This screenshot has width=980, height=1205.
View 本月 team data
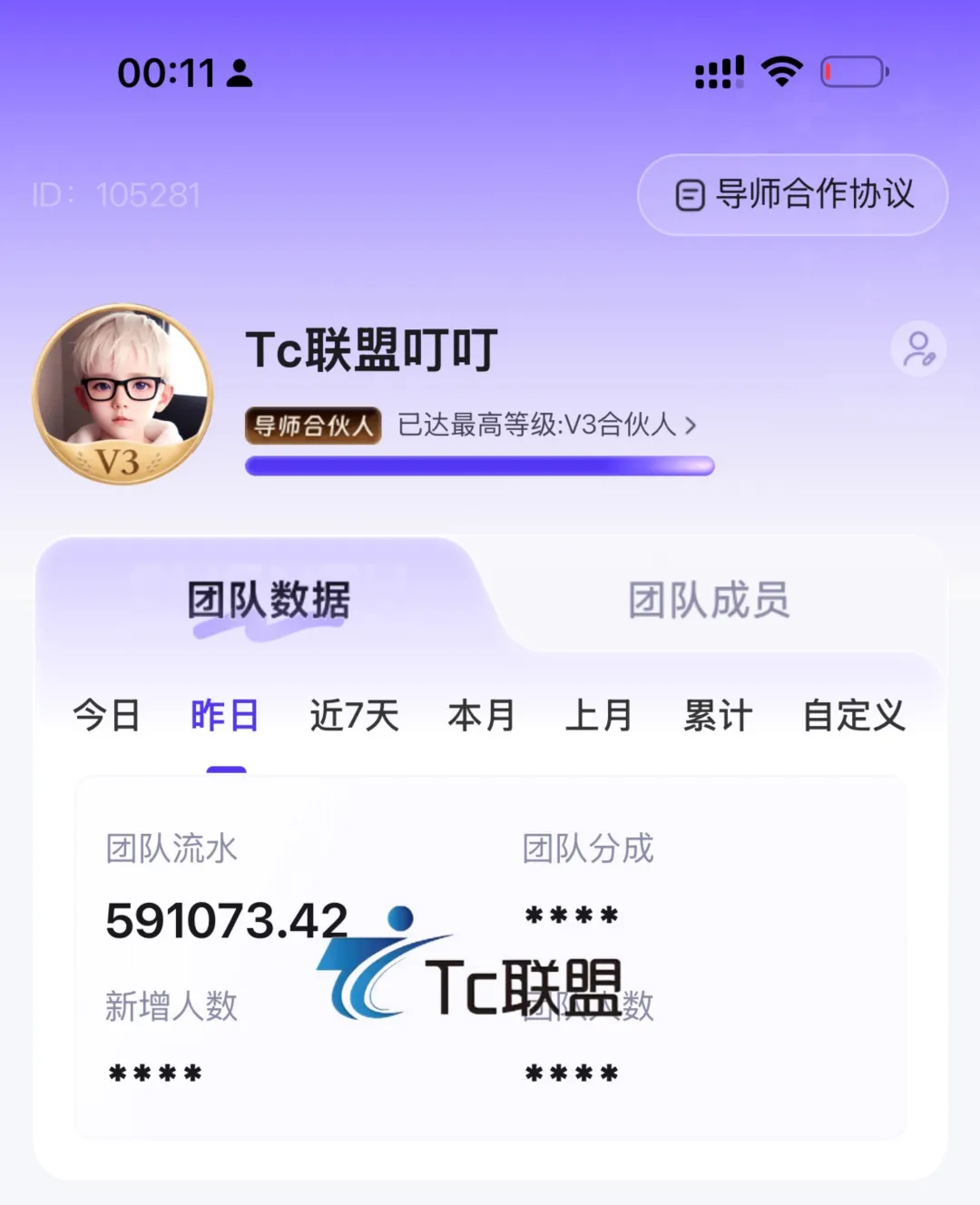[x=481, y=716]
